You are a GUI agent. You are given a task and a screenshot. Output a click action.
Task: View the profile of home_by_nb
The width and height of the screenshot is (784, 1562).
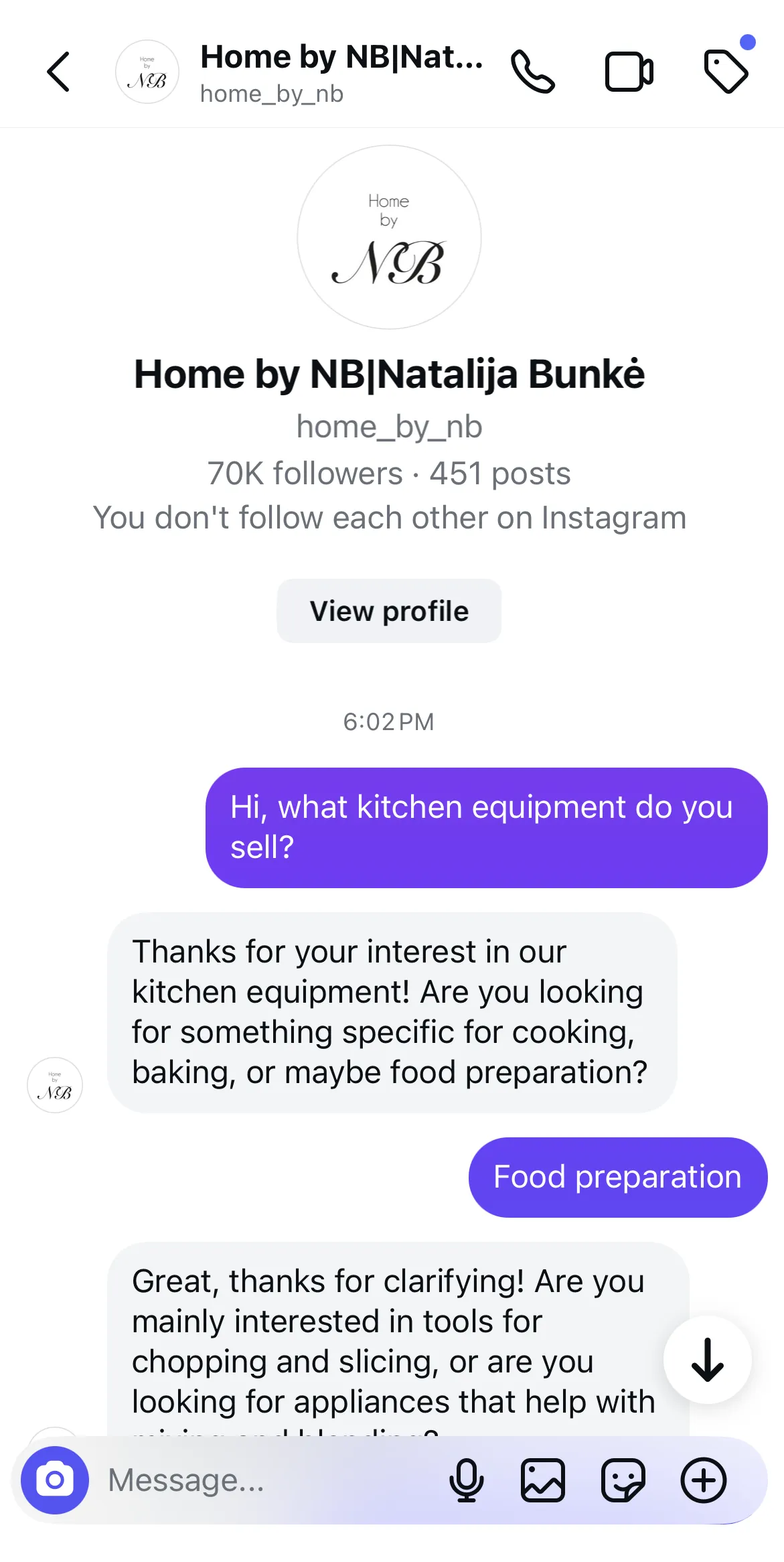click(389, 610)
